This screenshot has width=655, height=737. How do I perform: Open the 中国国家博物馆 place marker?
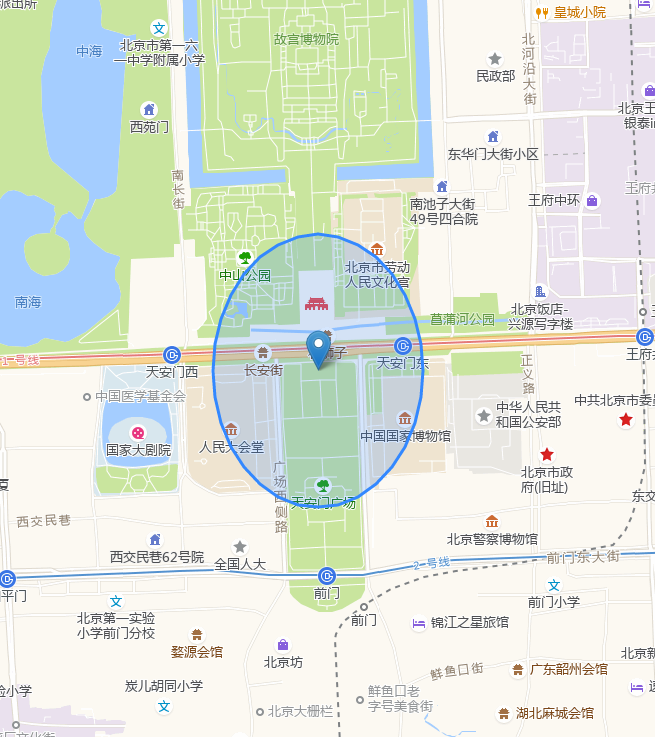tap(405, 418)
